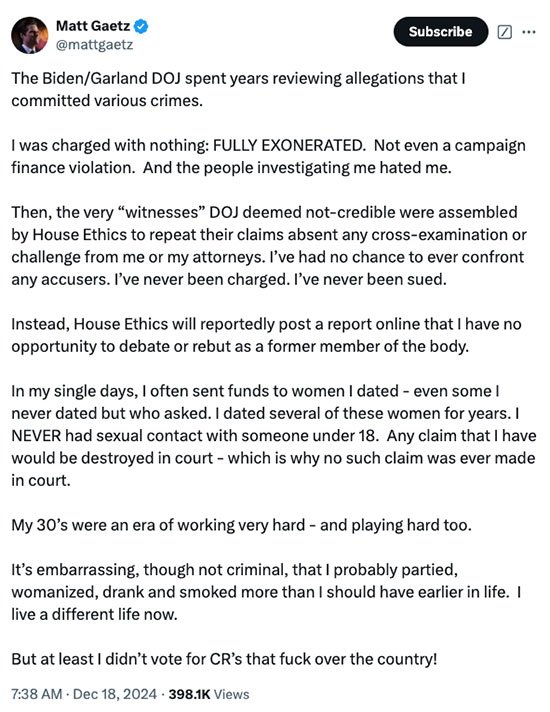Open Matt Gaetz's profile picture
Screen dimensions: 550x712
[x=30, y=35]
